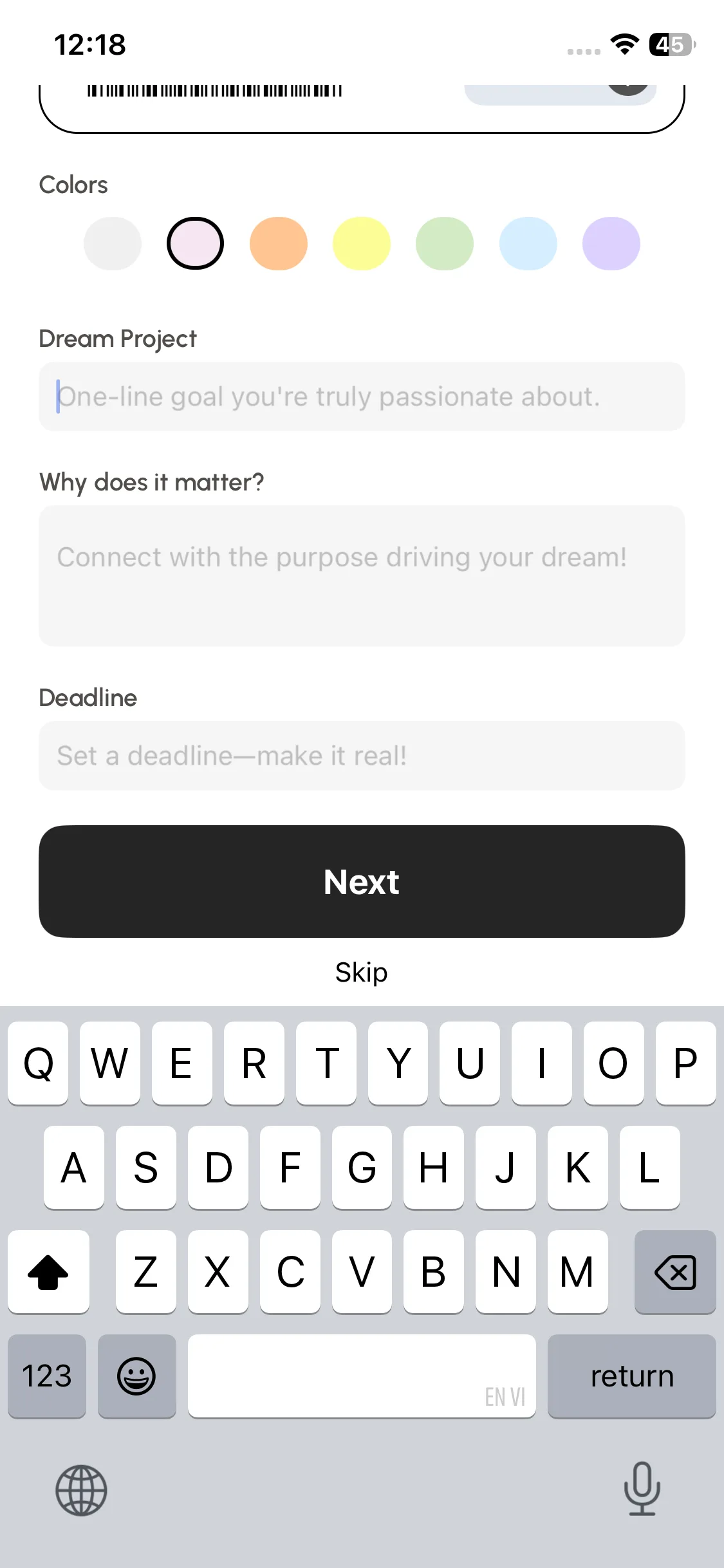724x1568 pixels.
Task: Tap the keyboard return key
Action: [x=631, y=1376]
